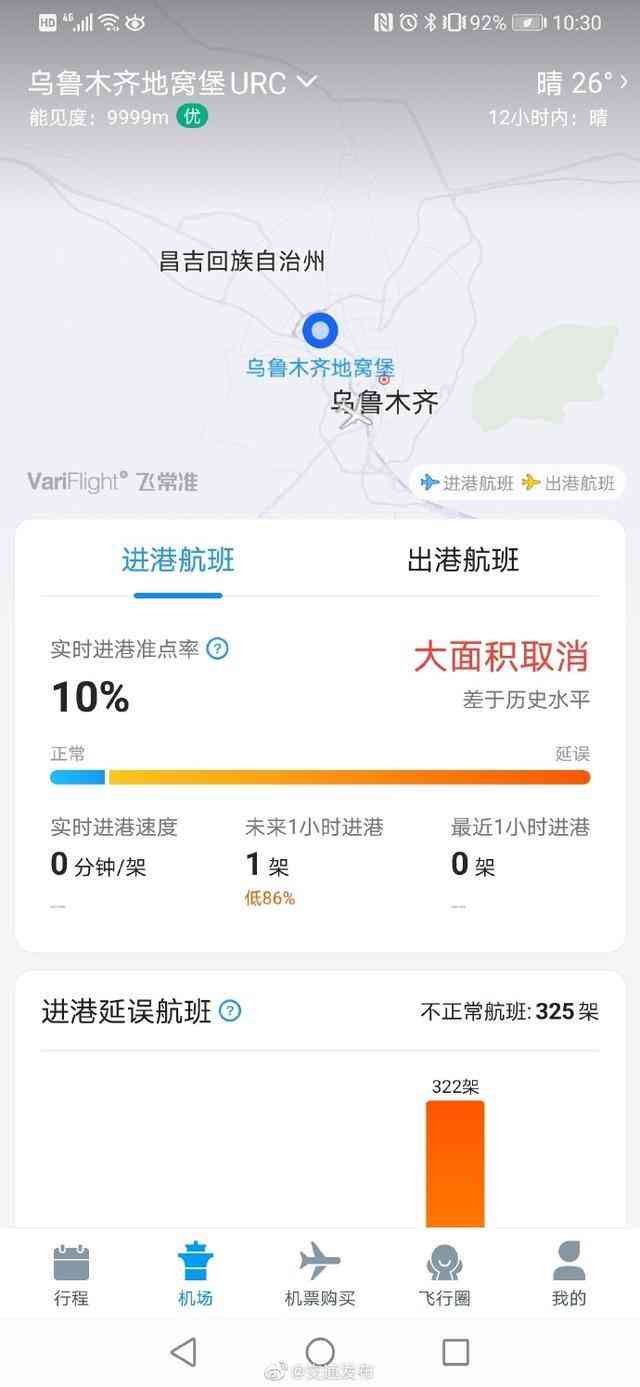Open the 行程 tab

pos(71,1273)
